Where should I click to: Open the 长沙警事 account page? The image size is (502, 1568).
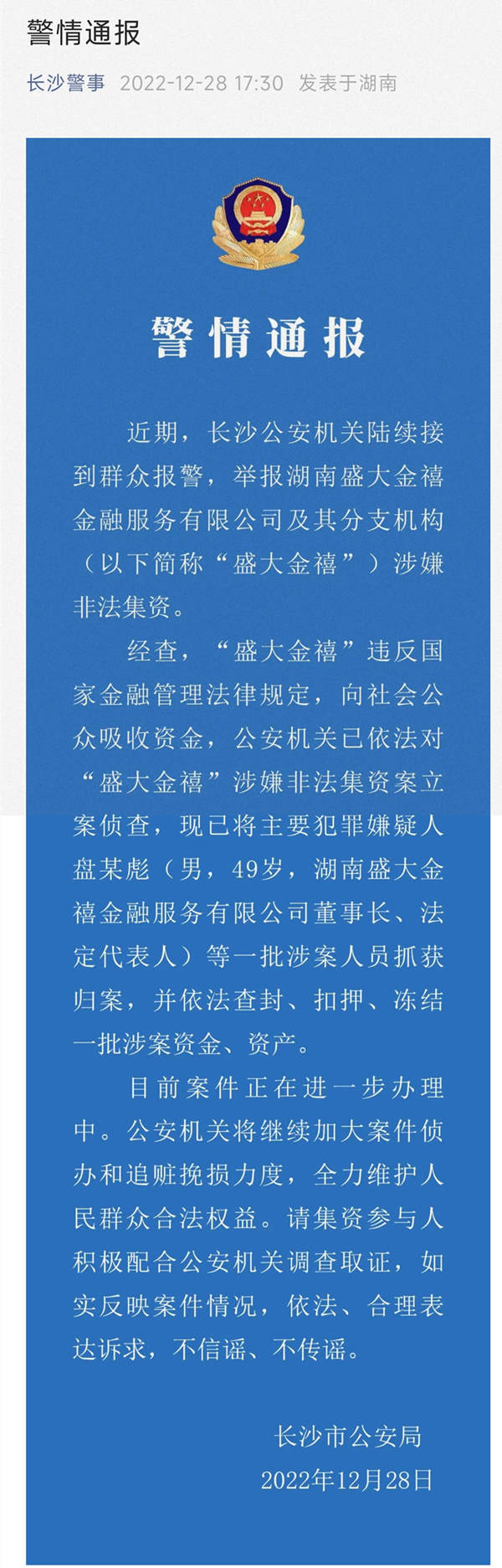click(x=65, y=83)
